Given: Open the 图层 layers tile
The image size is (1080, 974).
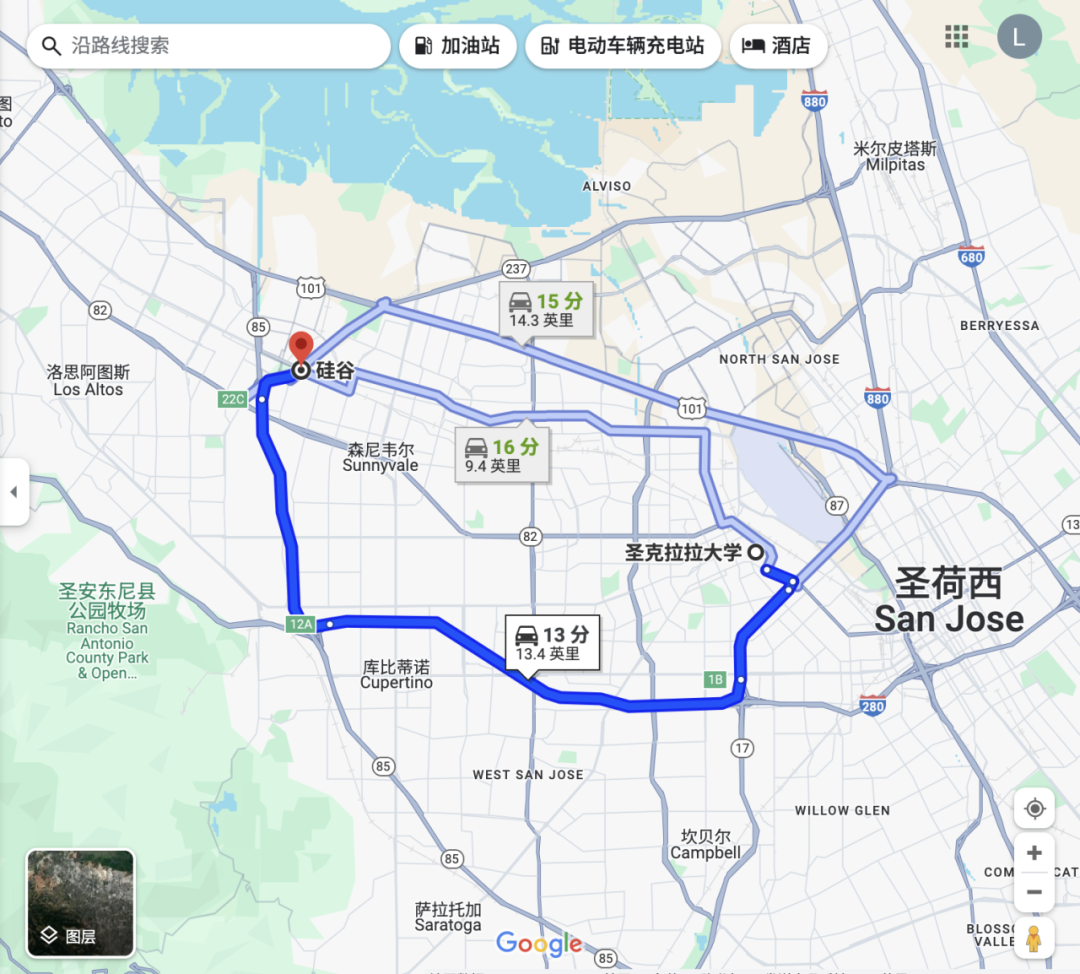Looking at the screenshot, I should (x=80, y=902).
